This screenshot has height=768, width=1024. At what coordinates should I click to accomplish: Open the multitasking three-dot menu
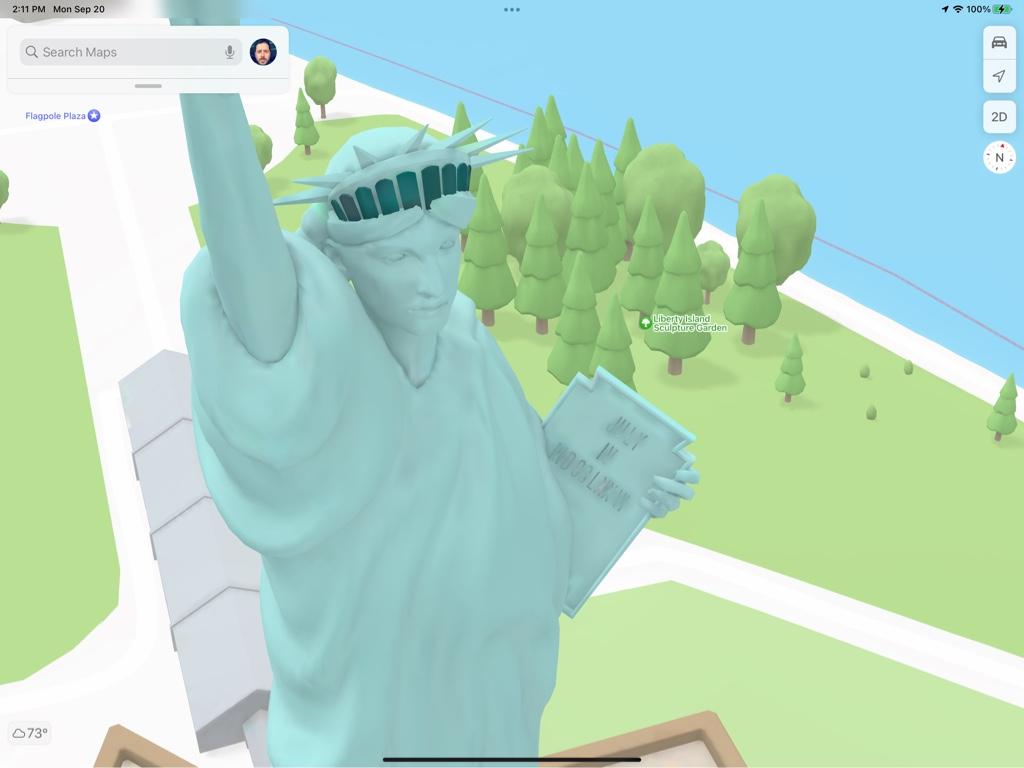(512, 10)
